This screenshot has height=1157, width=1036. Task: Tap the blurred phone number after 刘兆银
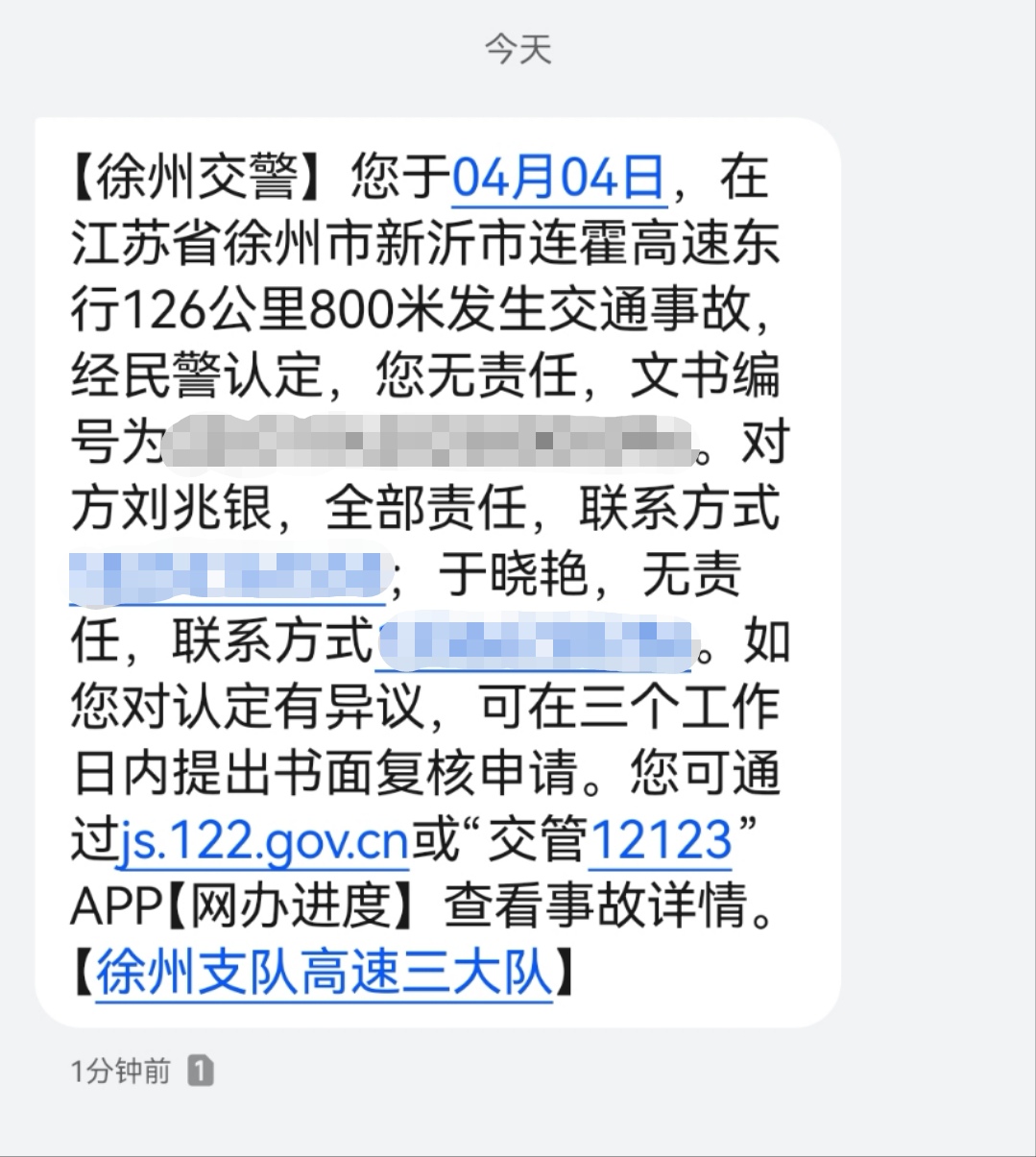tap(228, 575)
